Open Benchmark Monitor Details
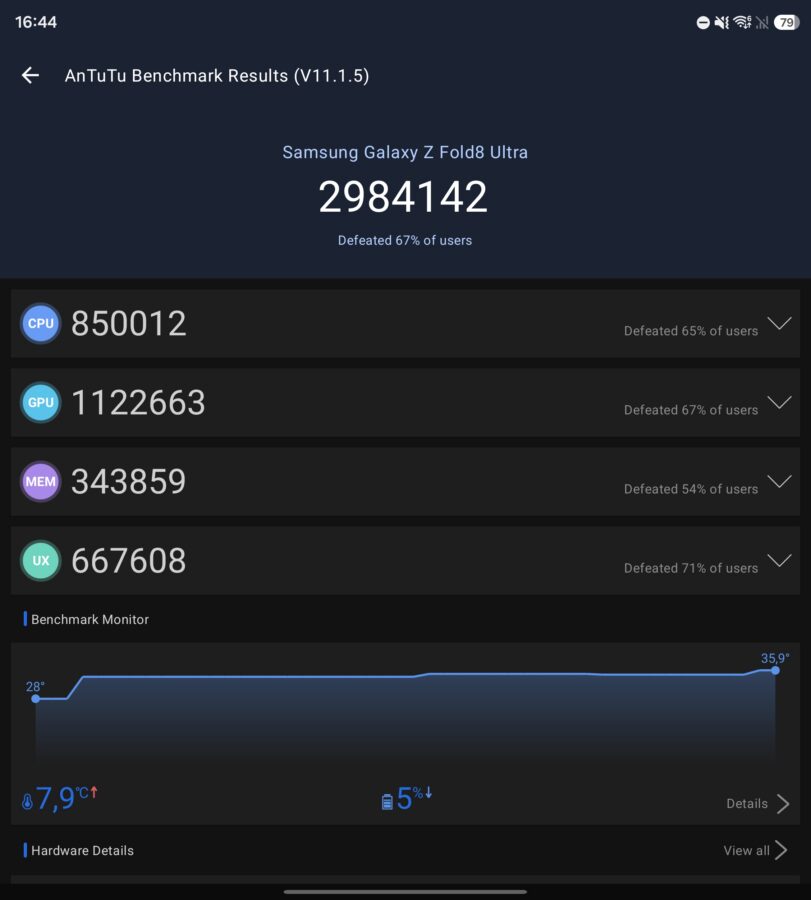 pyautogui.click(x=758, y=804)
